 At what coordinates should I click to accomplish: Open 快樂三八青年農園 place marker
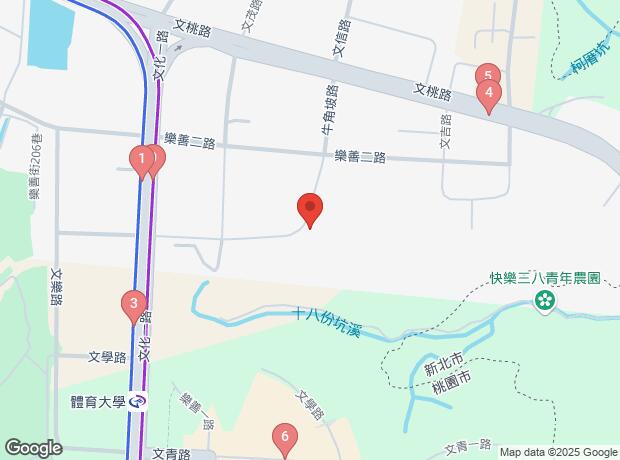[545, 299]
